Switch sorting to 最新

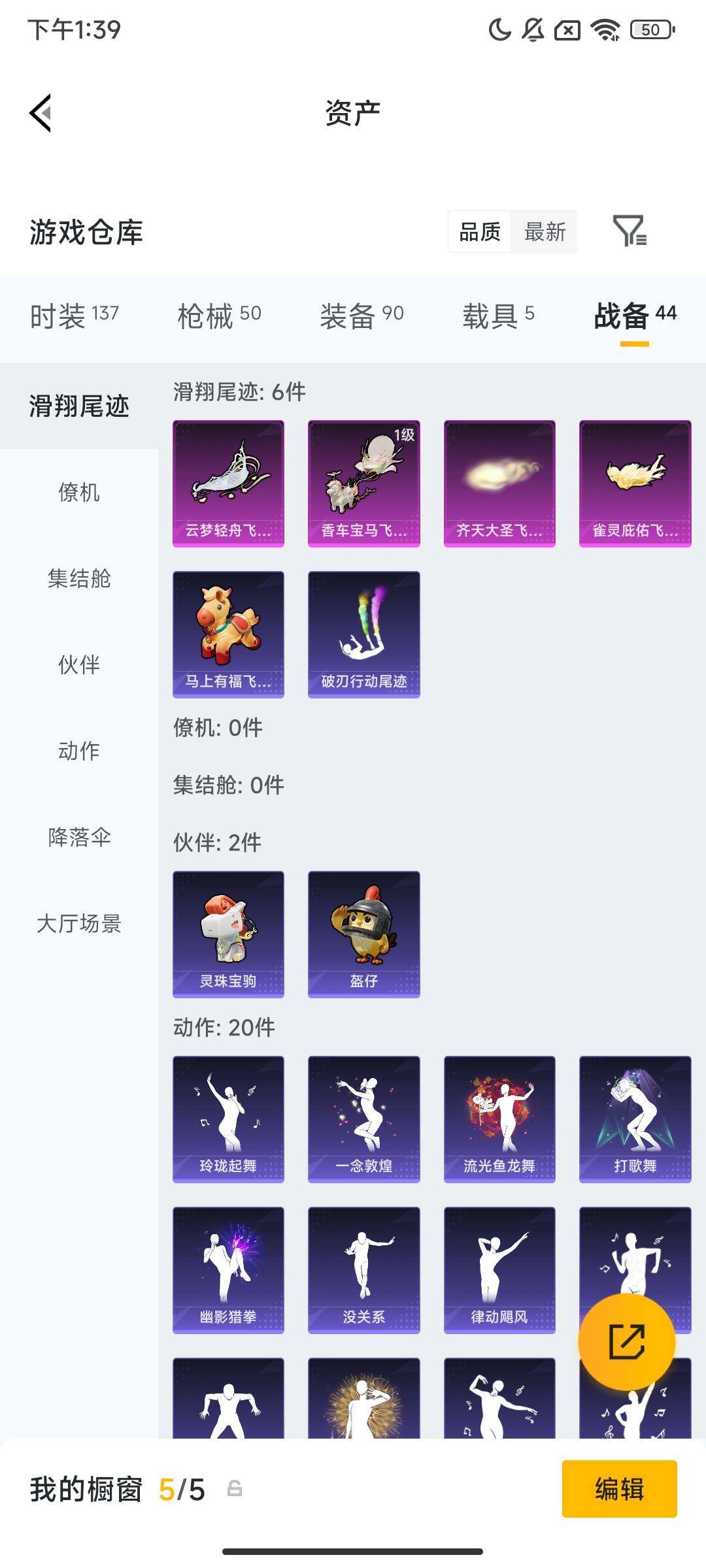[x=545, y=232]
